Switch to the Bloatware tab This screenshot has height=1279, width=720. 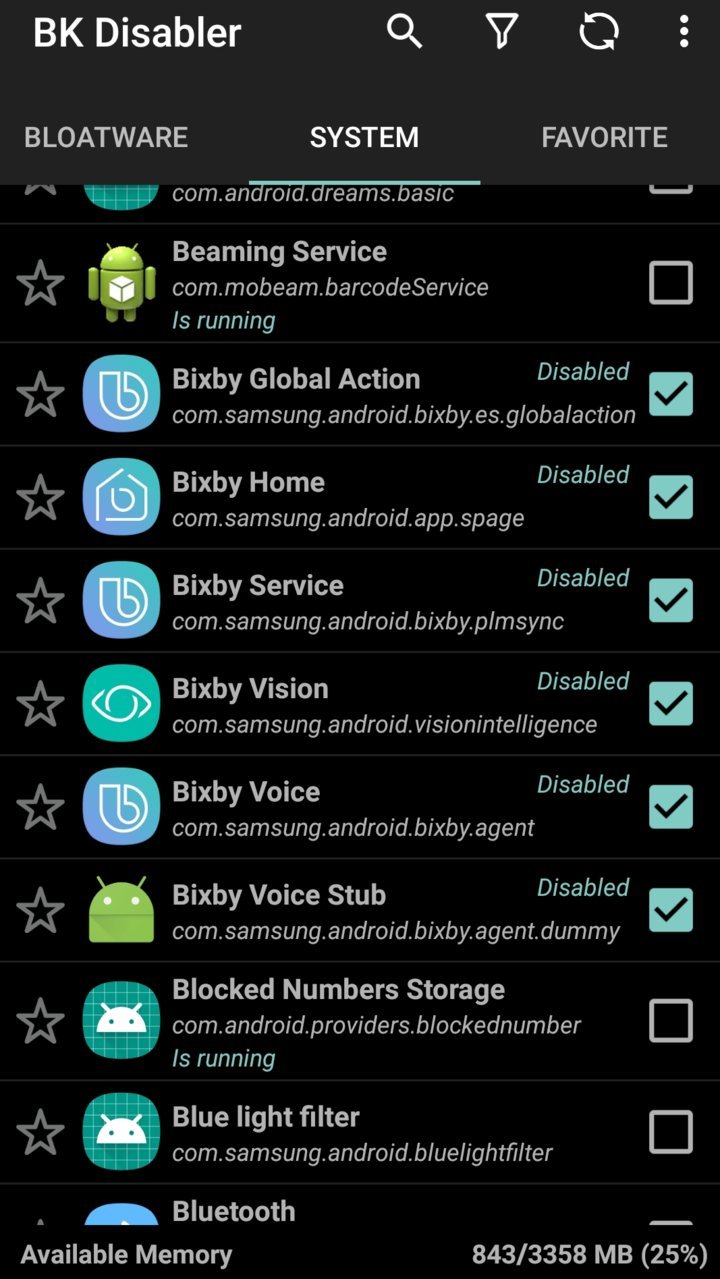pos(106,137)
